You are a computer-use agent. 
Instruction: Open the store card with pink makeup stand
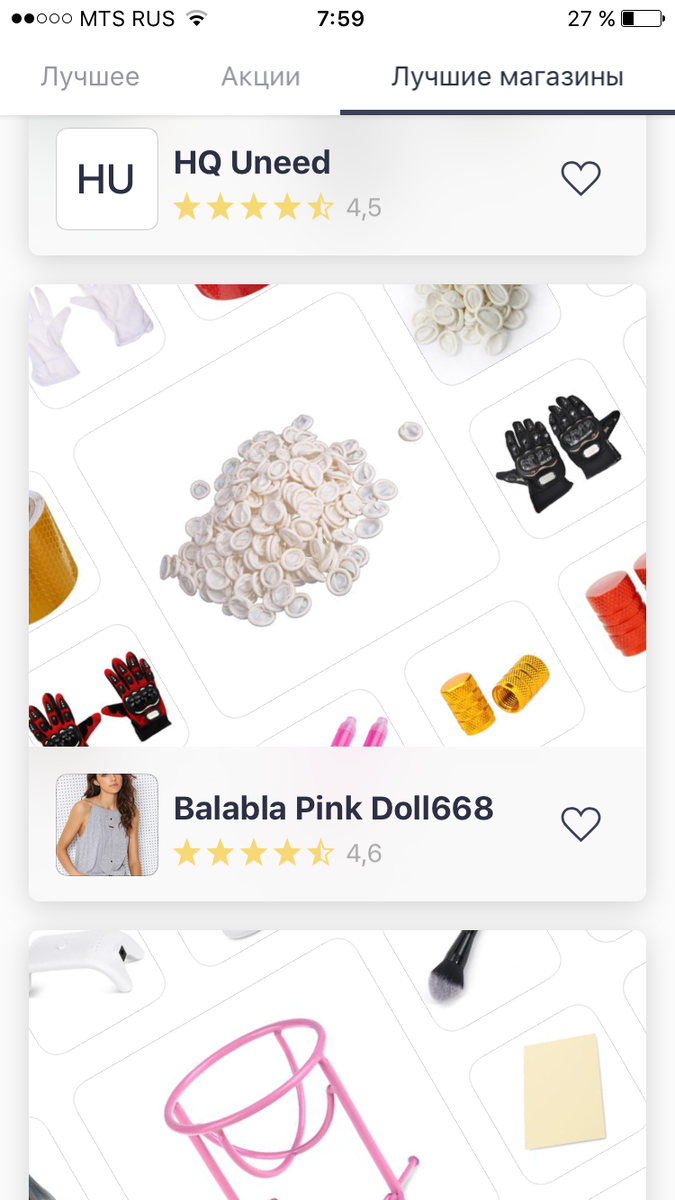[x=337, y=1080]
